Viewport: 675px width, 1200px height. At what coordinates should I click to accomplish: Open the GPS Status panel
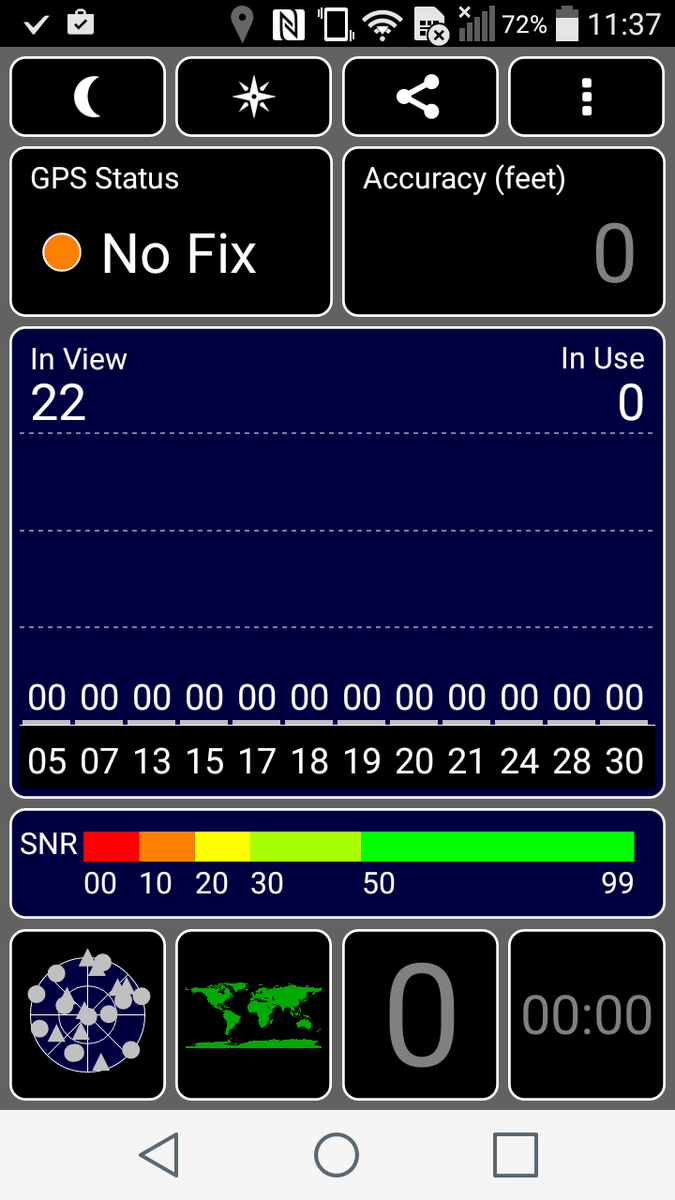[x=171, y=232]
